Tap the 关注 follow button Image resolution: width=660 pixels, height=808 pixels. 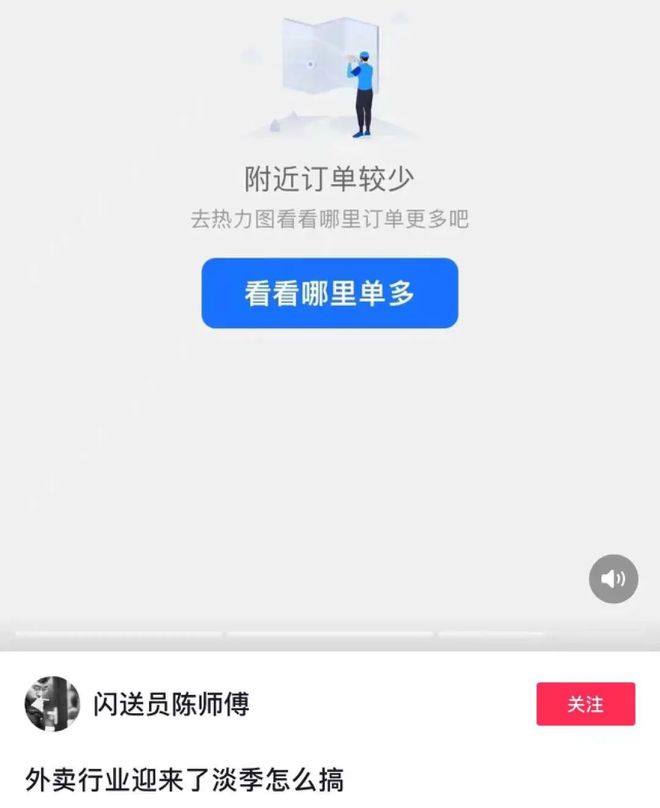(585, 704)
